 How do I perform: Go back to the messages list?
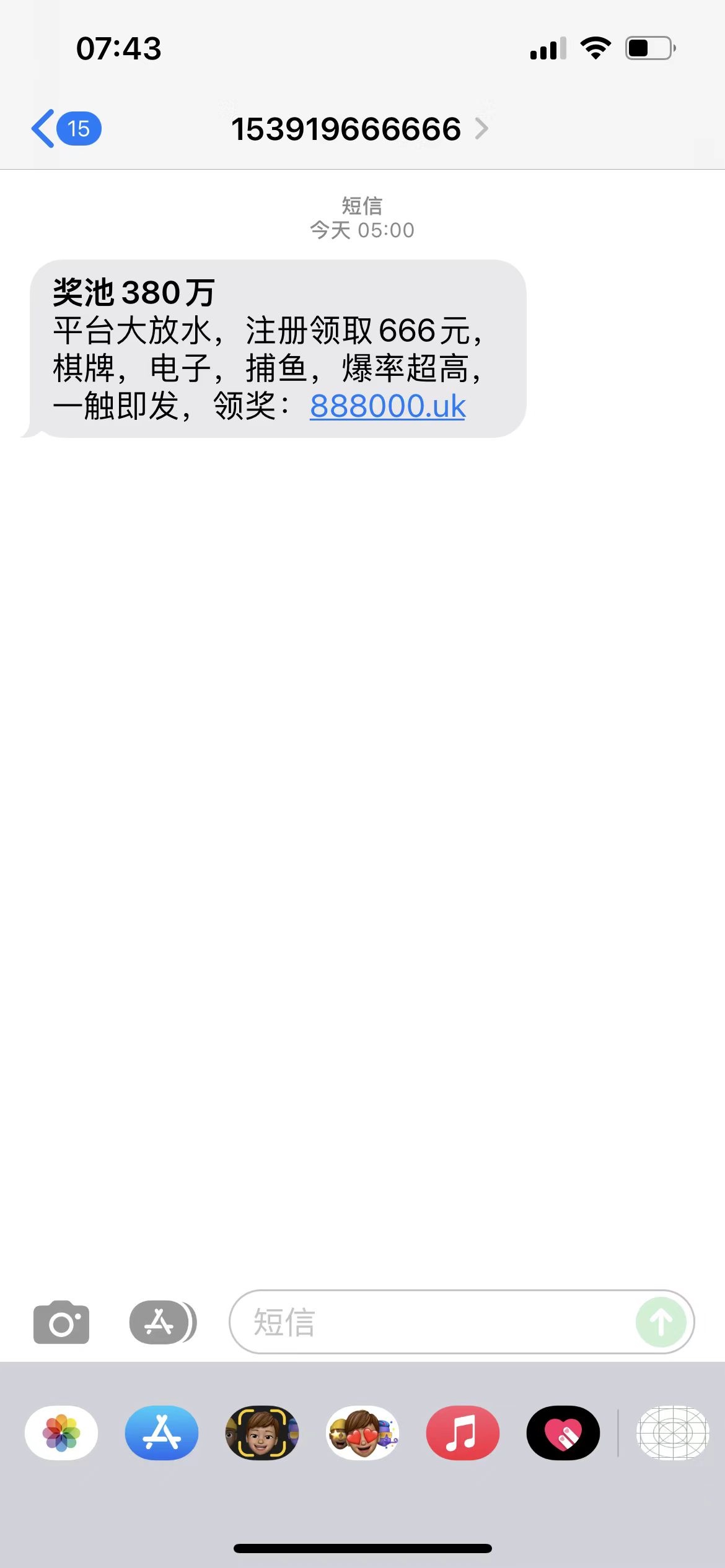point(65,129)
